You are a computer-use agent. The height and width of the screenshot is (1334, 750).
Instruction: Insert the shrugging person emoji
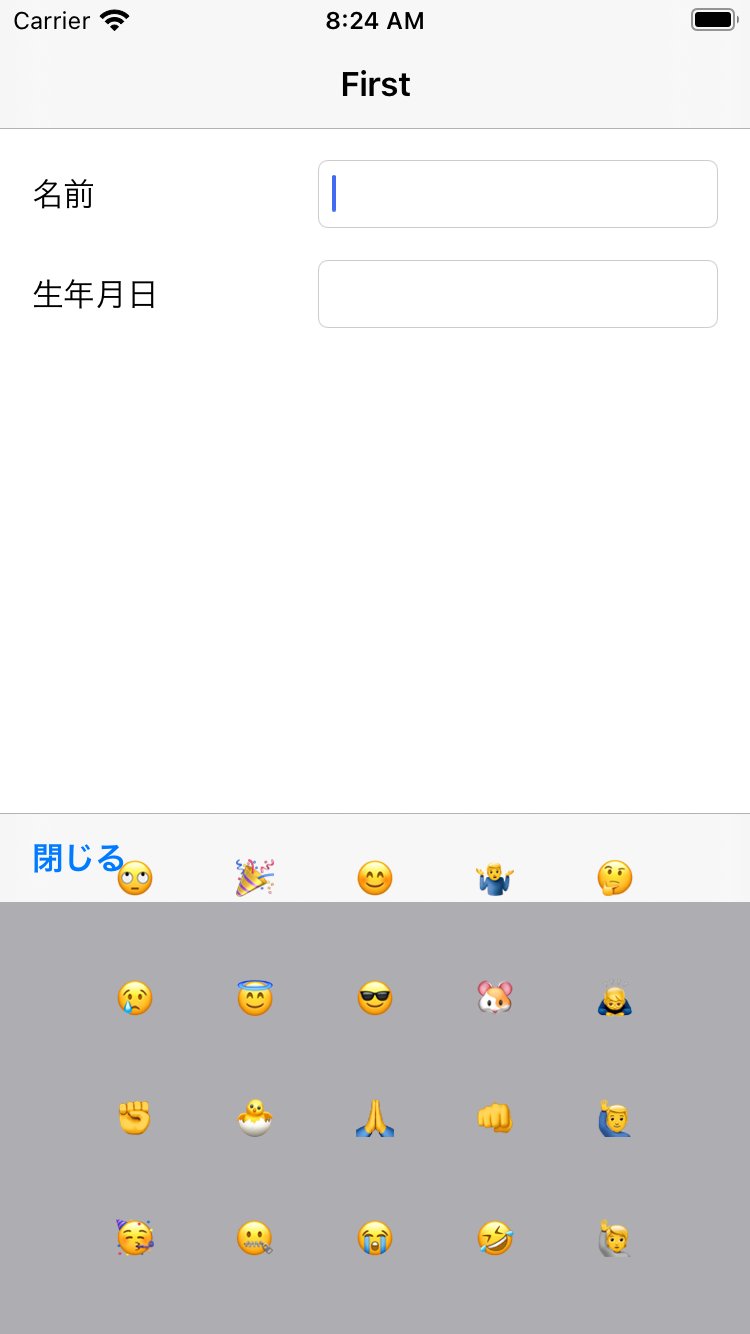point(495,878)
